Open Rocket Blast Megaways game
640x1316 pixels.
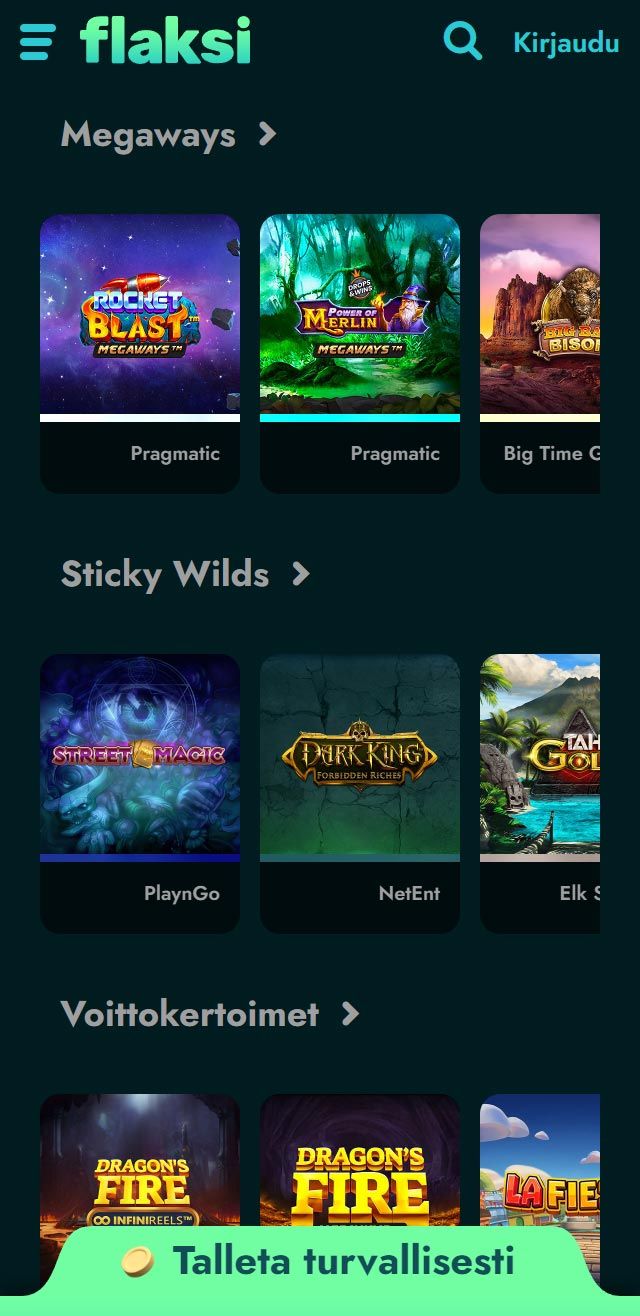(x=140, y=314)
